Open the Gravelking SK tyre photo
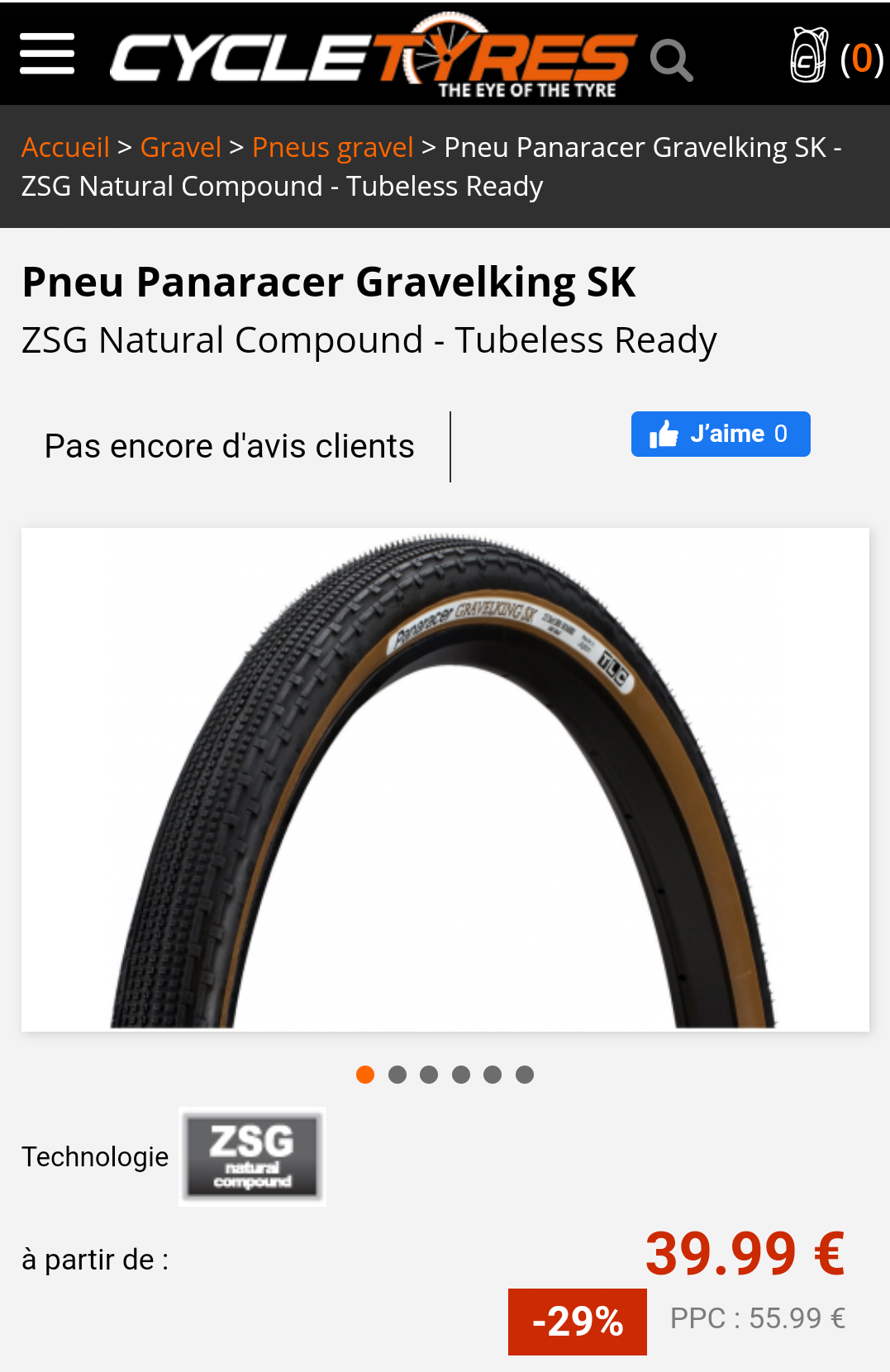The height and width of the screenshot is (1372, 890). 445,779
